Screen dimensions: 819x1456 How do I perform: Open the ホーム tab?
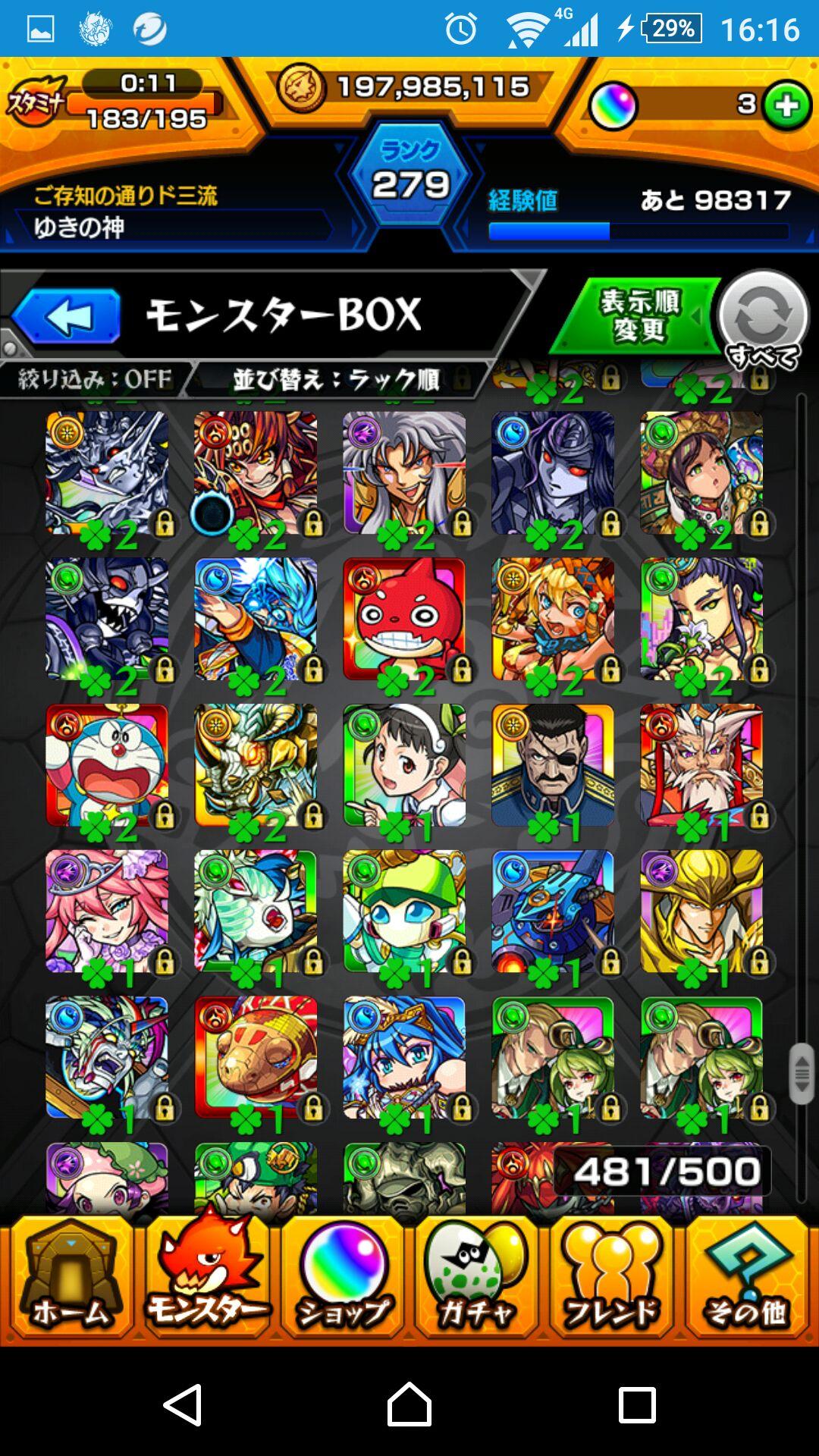(x=70, y=1278)
